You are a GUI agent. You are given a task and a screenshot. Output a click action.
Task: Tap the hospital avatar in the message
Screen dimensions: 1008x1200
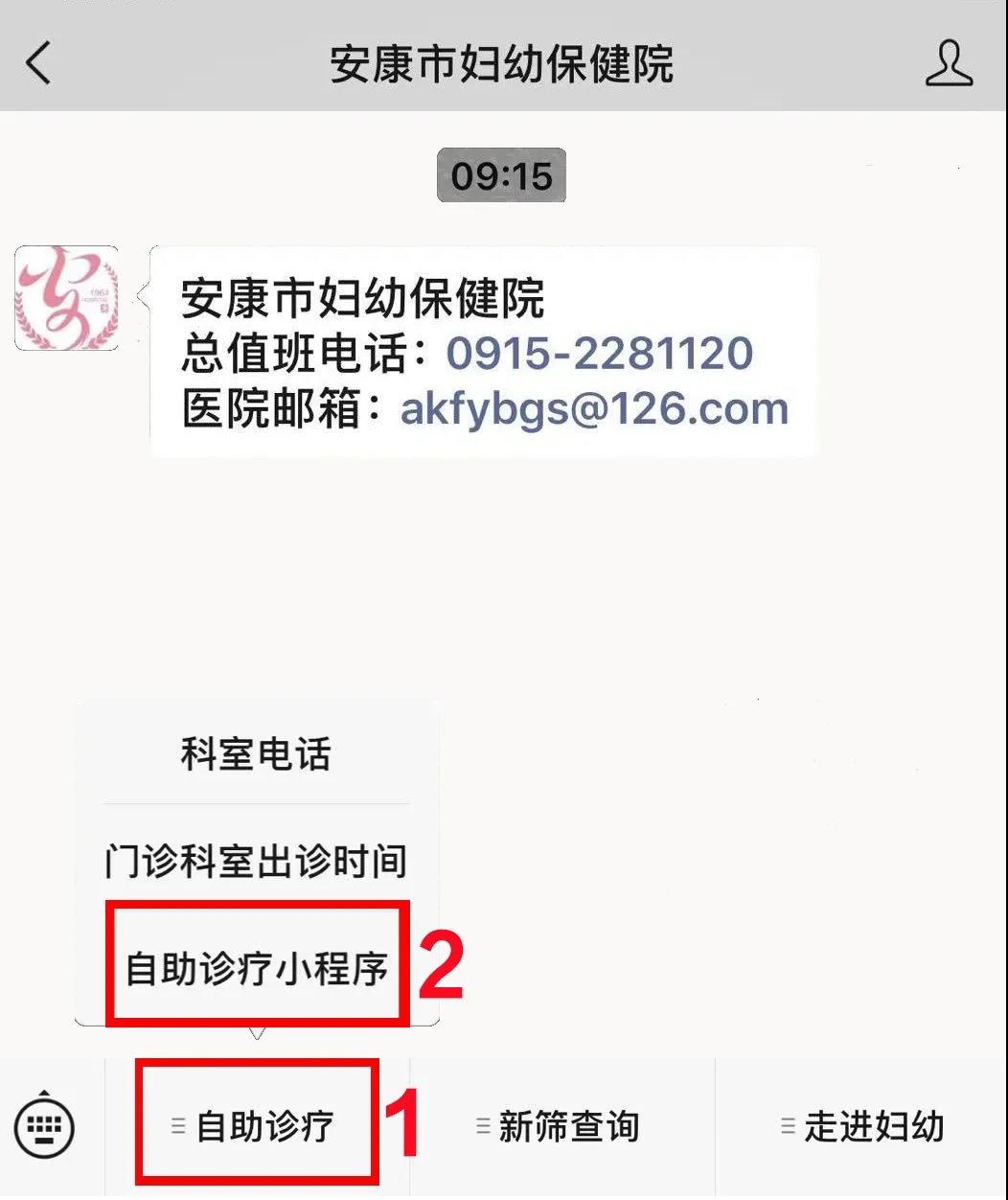(66, 298)
